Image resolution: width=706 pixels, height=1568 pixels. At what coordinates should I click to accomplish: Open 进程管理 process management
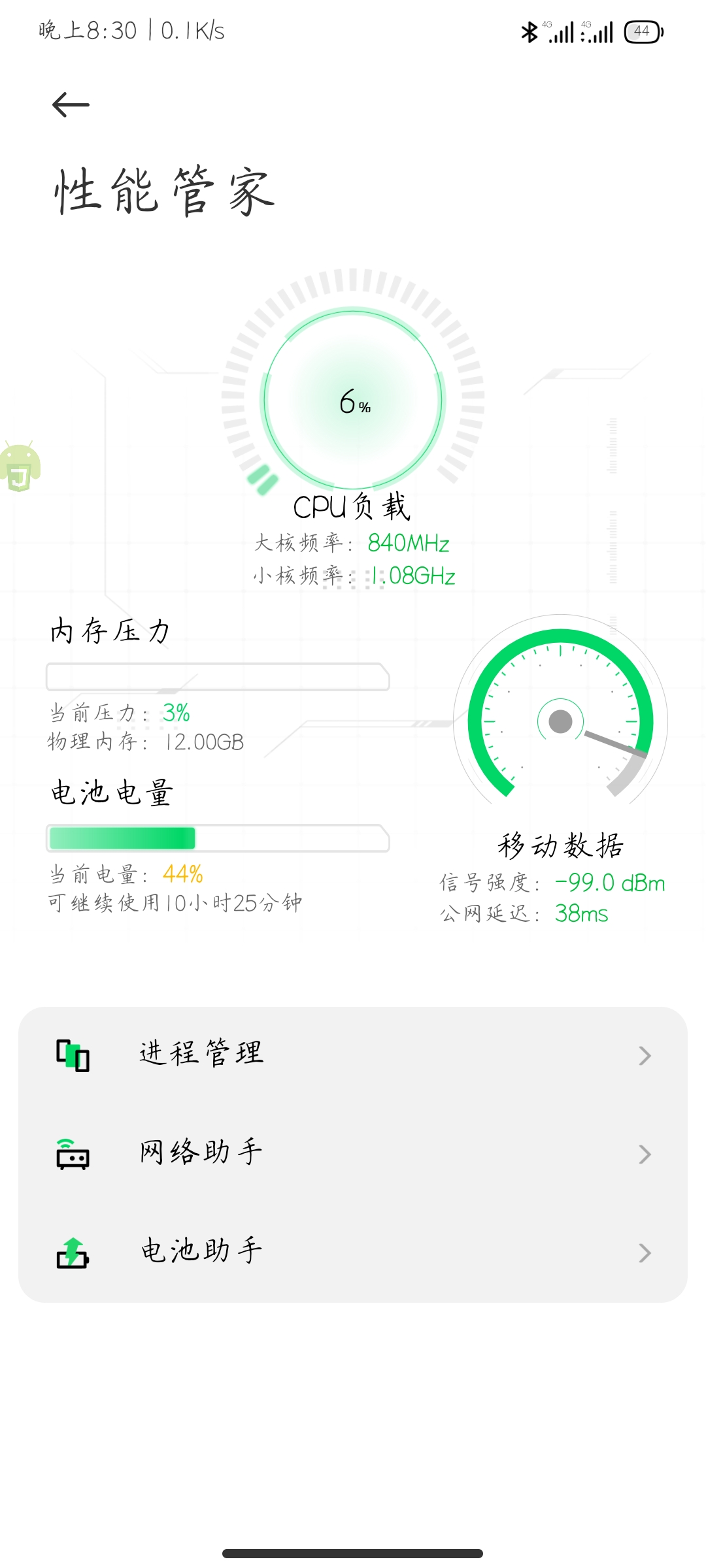pos(353,1056)
